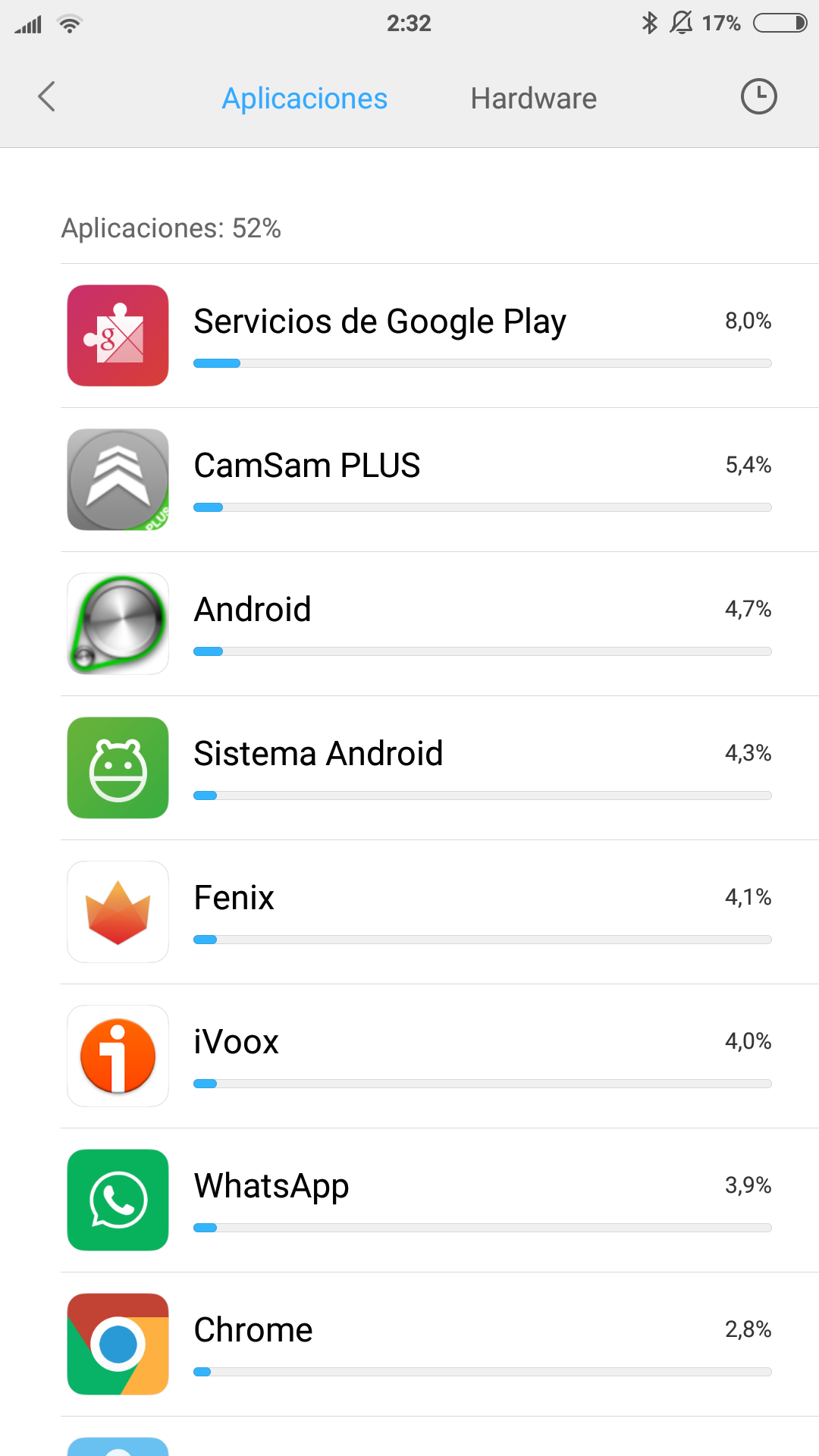The image size is (819, 1456).
Task: Switch to the Hardware tab
Action: pos(533,99)
